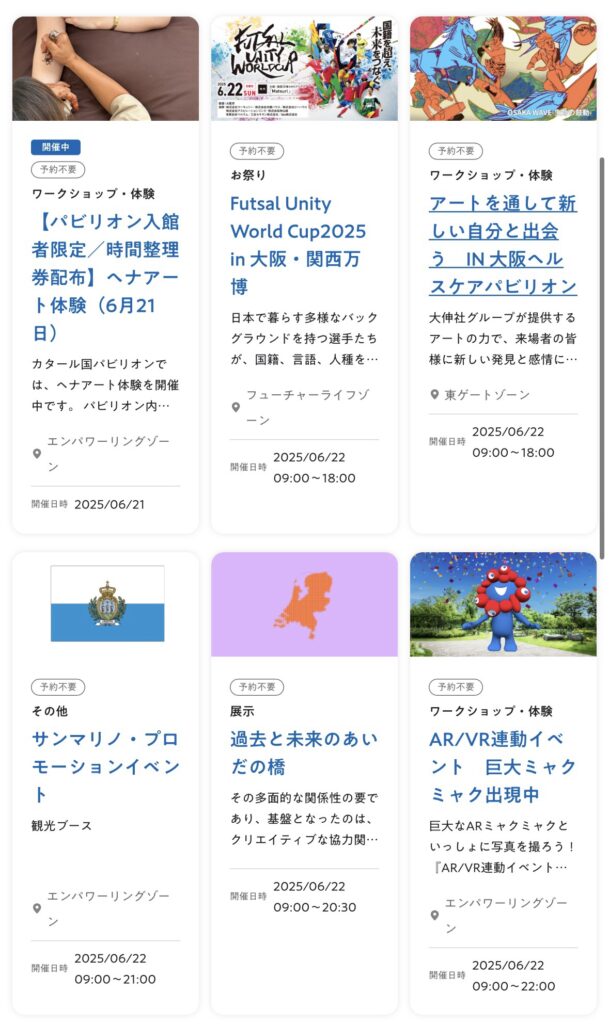Open the Futsal Unity World Cup2025 title link

tap(298, 245)
